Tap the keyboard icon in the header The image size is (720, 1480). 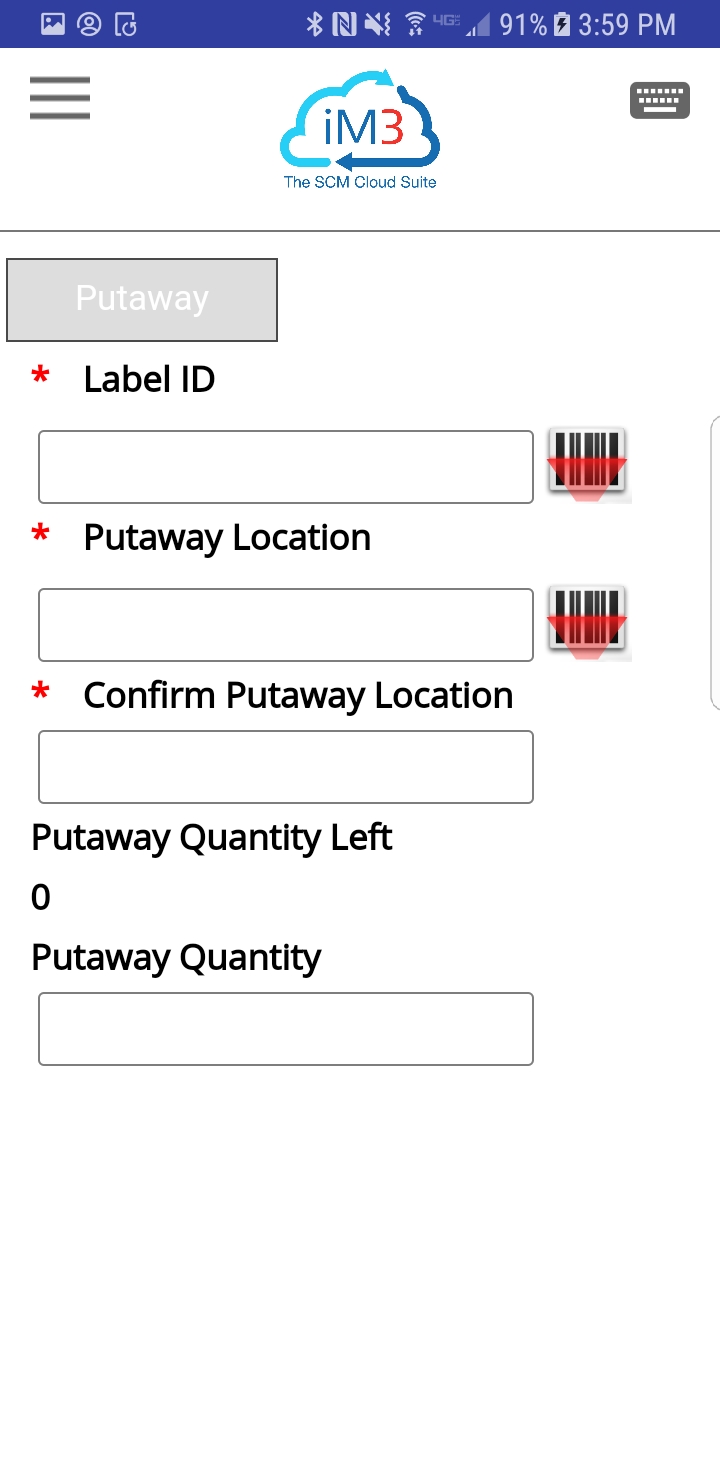pos(660,100)
